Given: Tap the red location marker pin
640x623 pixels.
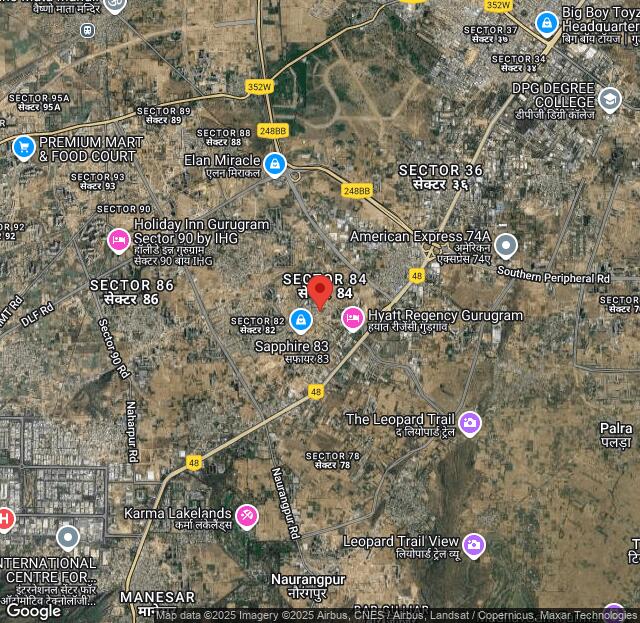Looking at the screenshot, I should [x=320, y=291].
